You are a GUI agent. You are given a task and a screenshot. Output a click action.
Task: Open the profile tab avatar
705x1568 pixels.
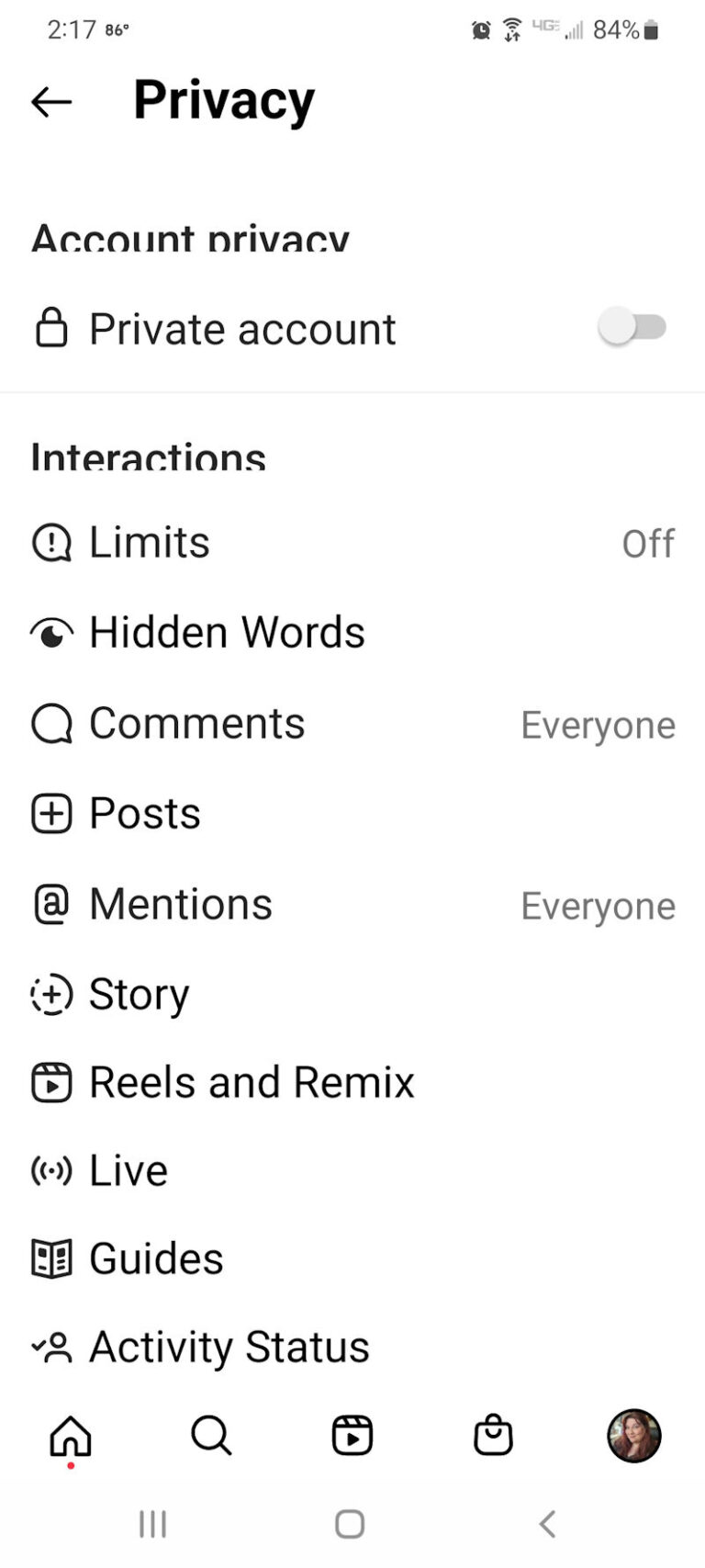click(x=634, y=1435)
